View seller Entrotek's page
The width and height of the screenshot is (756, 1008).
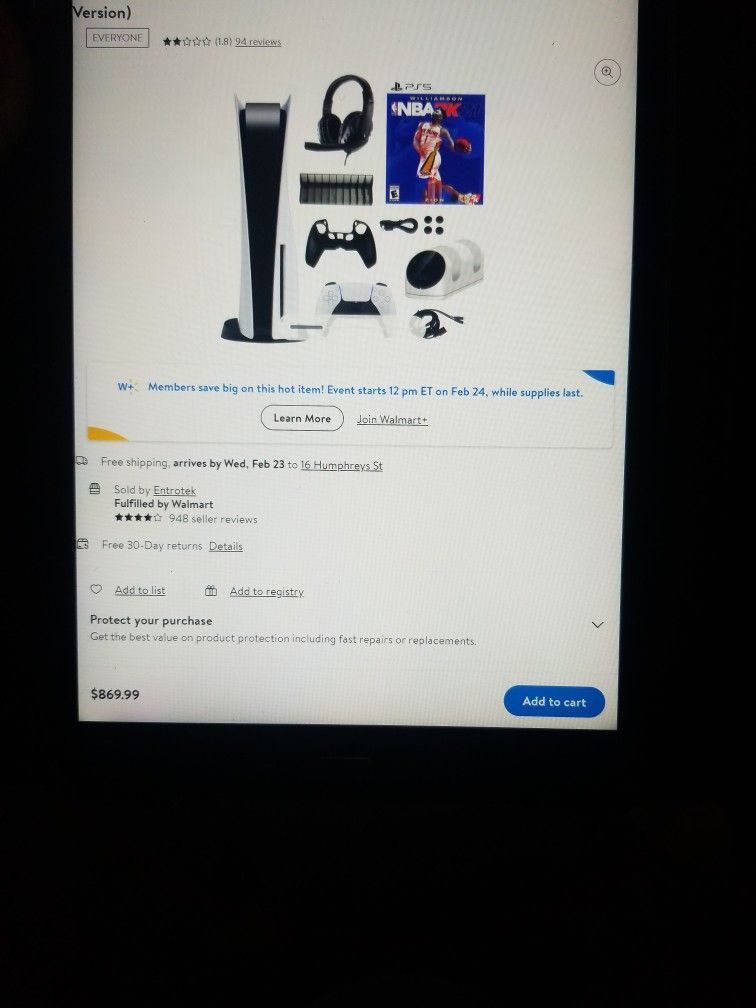tap(174, 490)
